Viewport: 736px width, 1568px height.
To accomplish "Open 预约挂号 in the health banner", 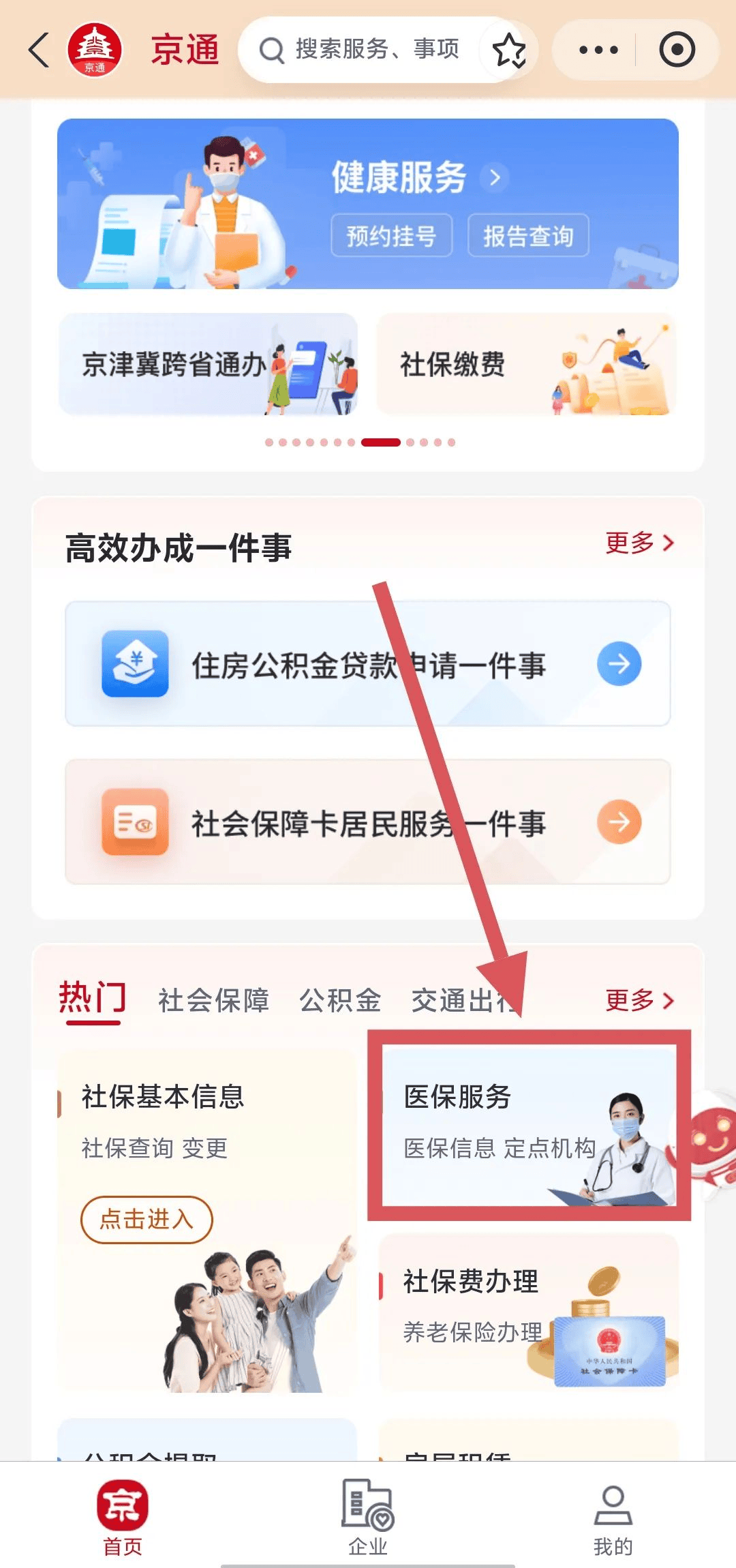I will pyautogui.click(x=391, y=236).
